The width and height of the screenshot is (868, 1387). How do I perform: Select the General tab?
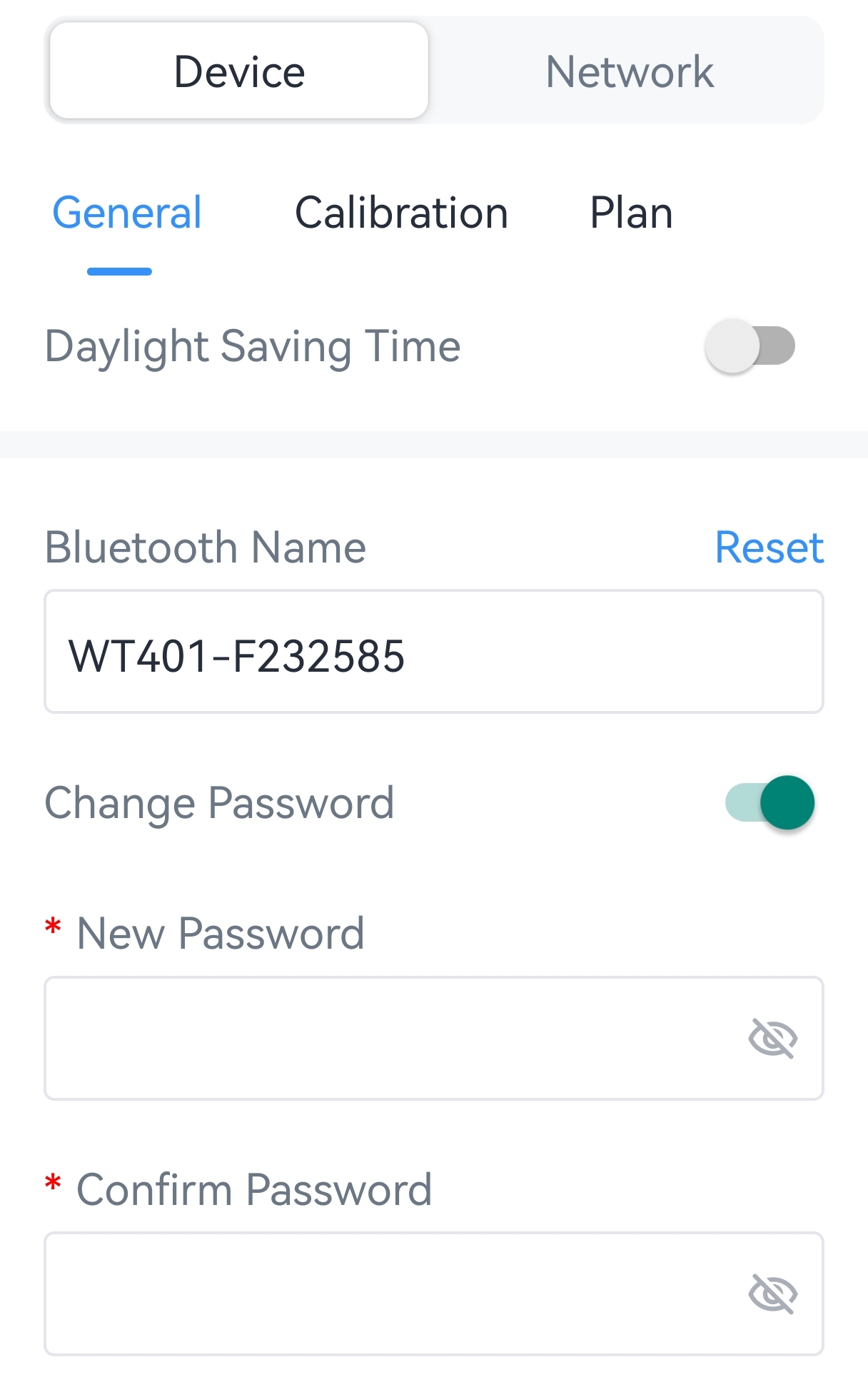(x=127, y=213)
